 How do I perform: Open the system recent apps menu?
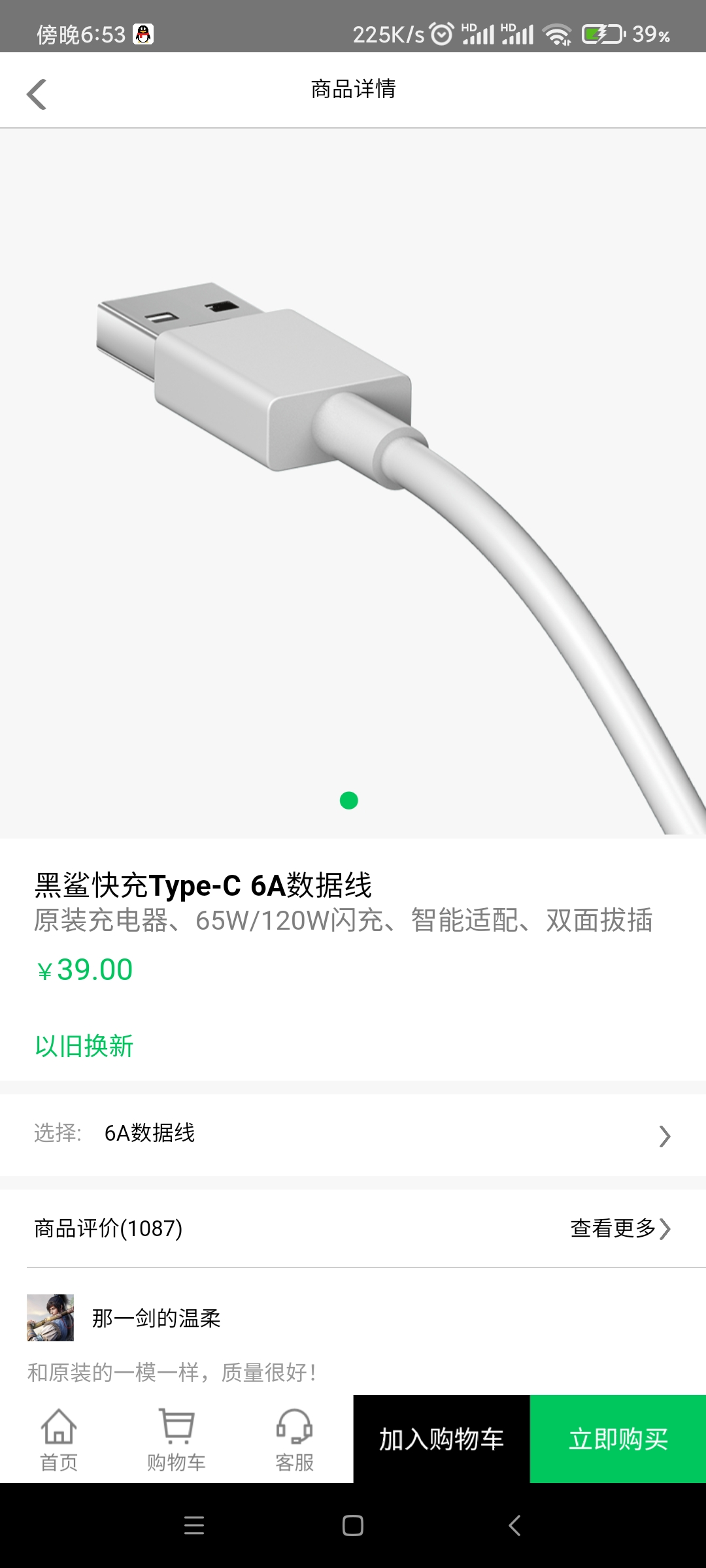coord(194,1526)
